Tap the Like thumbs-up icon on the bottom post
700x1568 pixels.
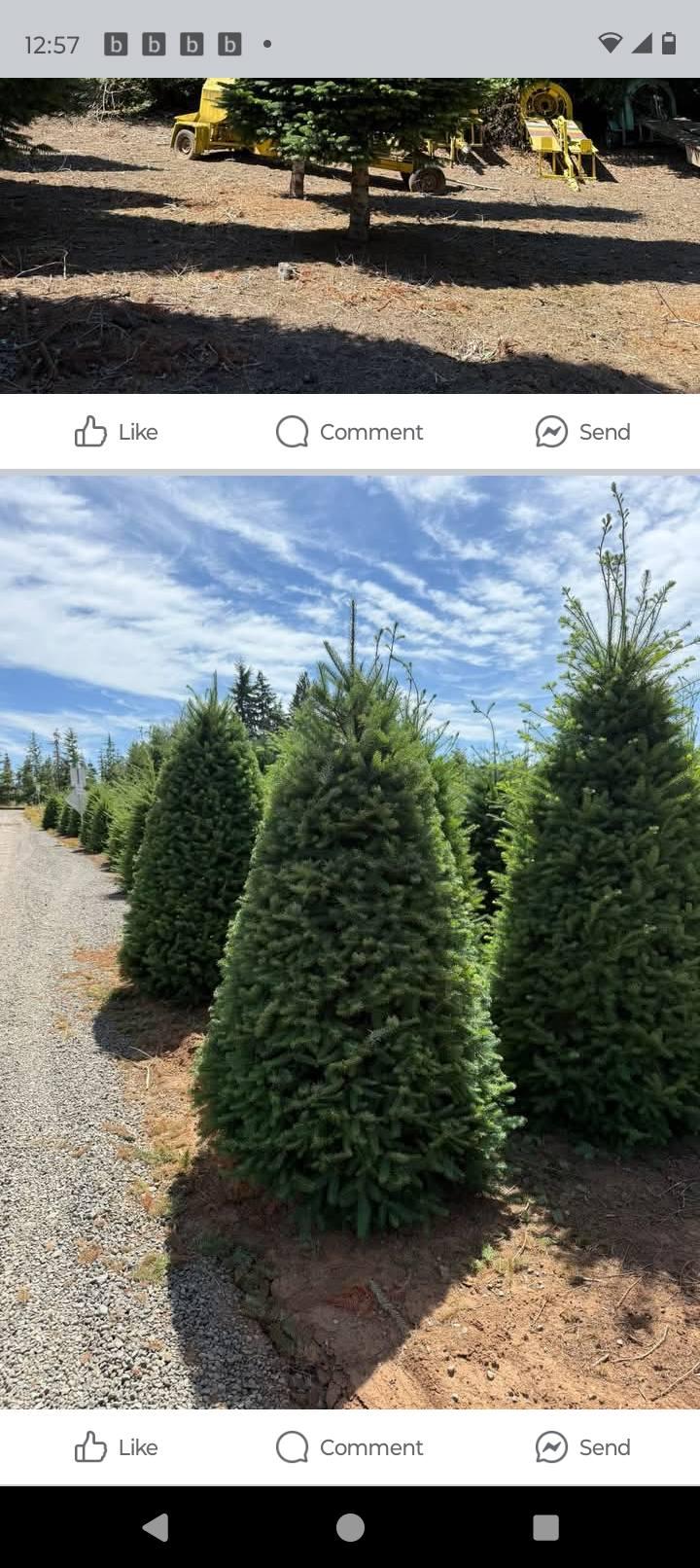click(92, 1447)
